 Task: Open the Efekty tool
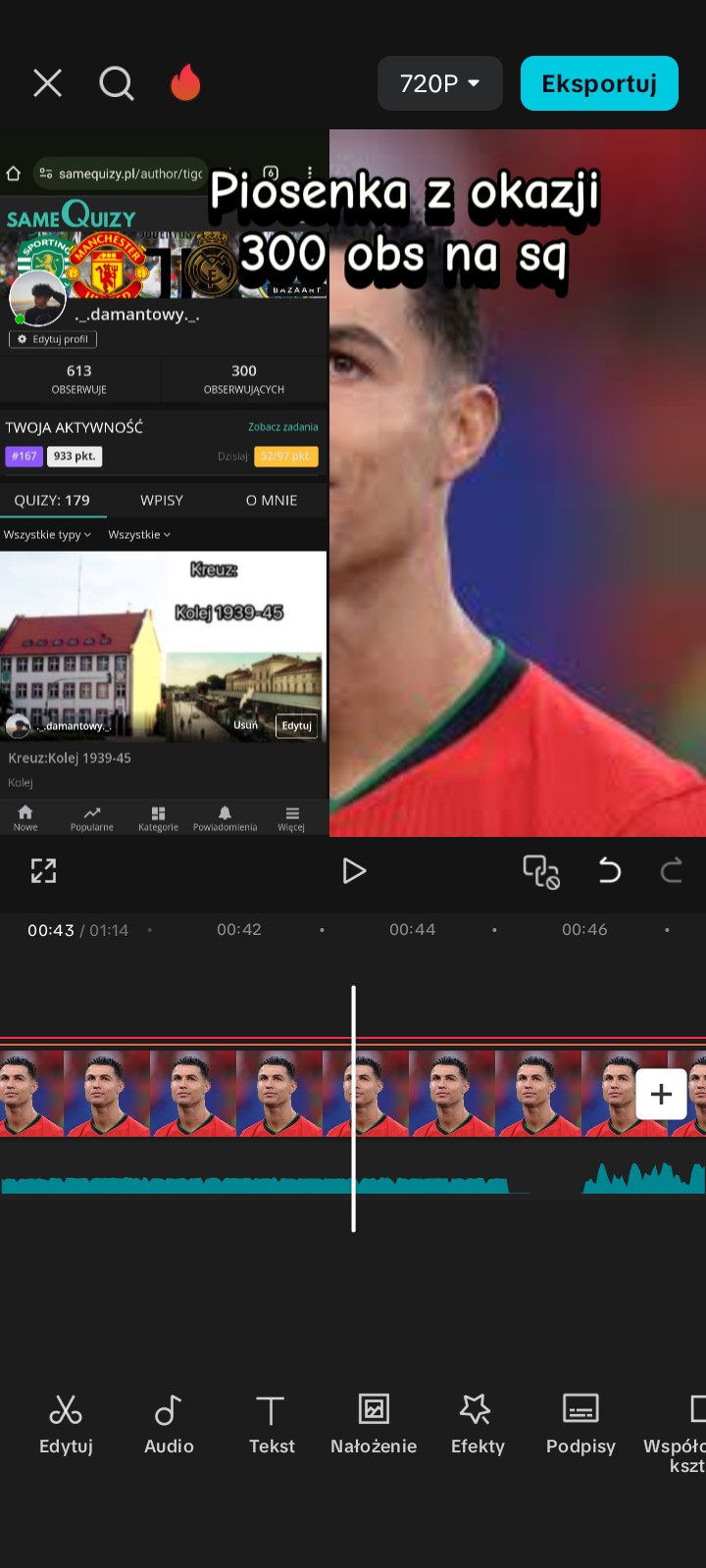click(478, 1424)
